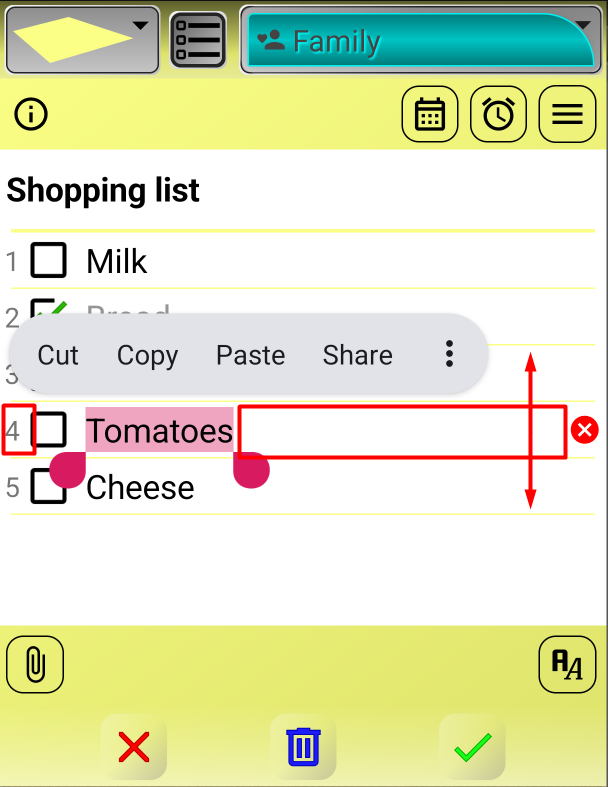Open the hamburger menu

[x=567, y=115]
